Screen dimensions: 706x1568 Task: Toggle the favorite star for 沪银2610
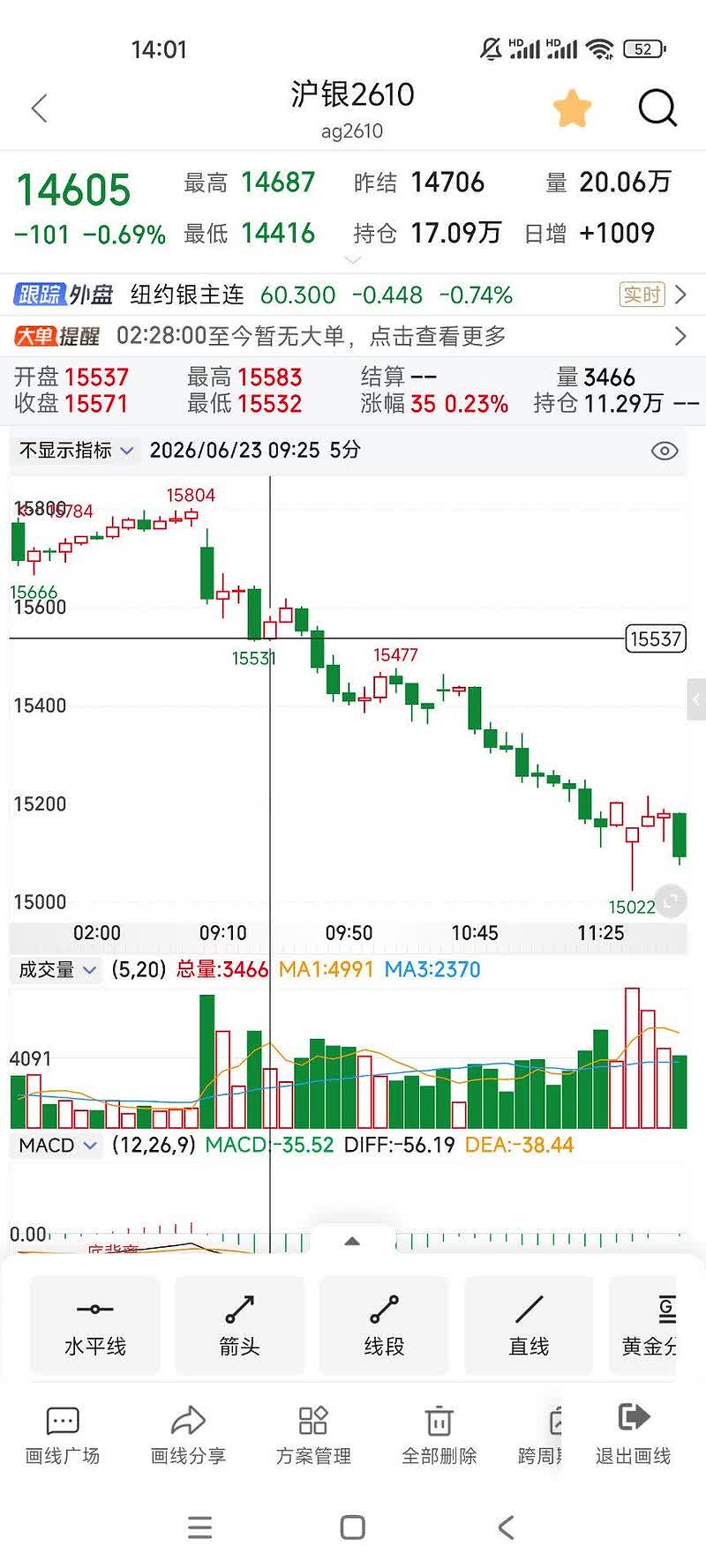tap(572, 108)
